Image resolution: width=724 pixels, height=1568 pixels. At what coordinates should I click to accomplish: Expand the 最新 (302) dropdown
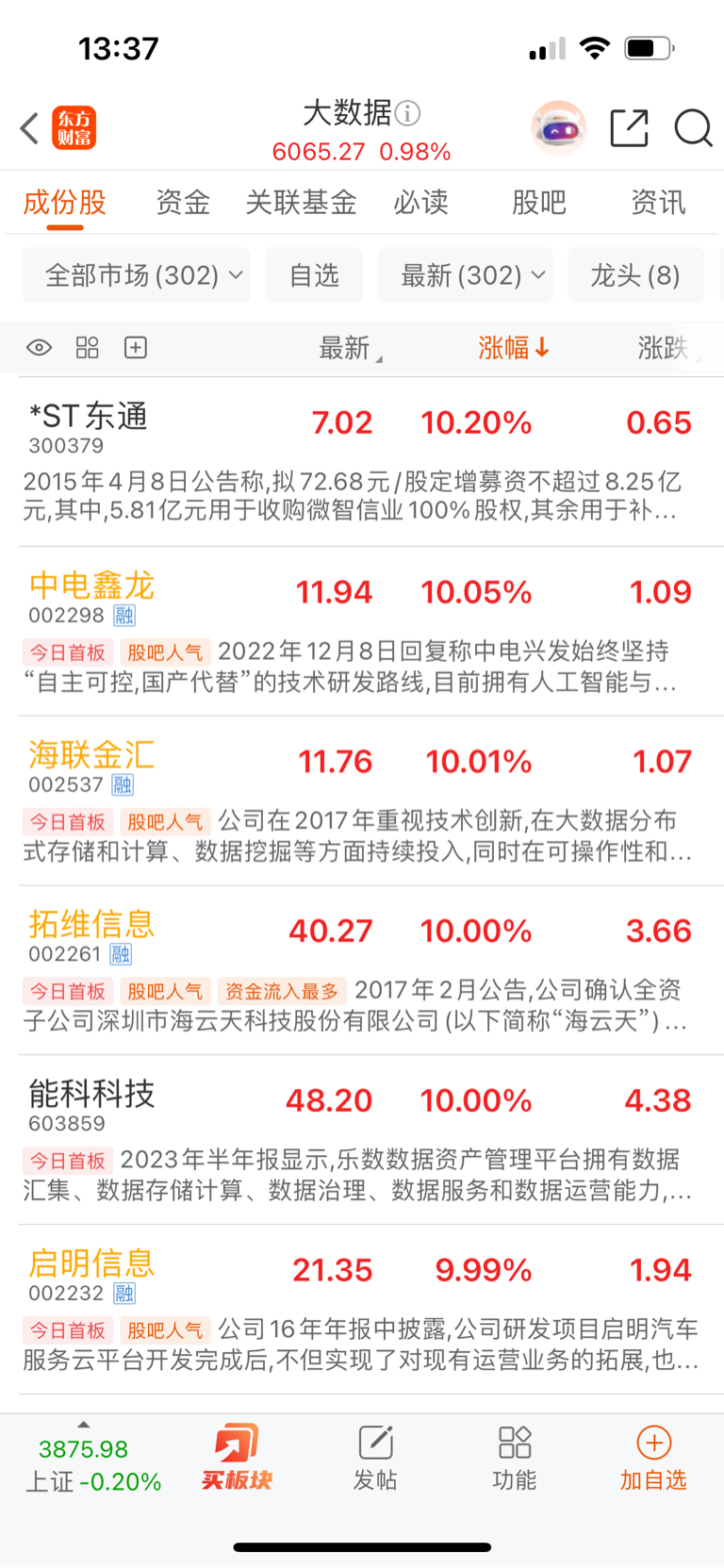tap(466, 275)
